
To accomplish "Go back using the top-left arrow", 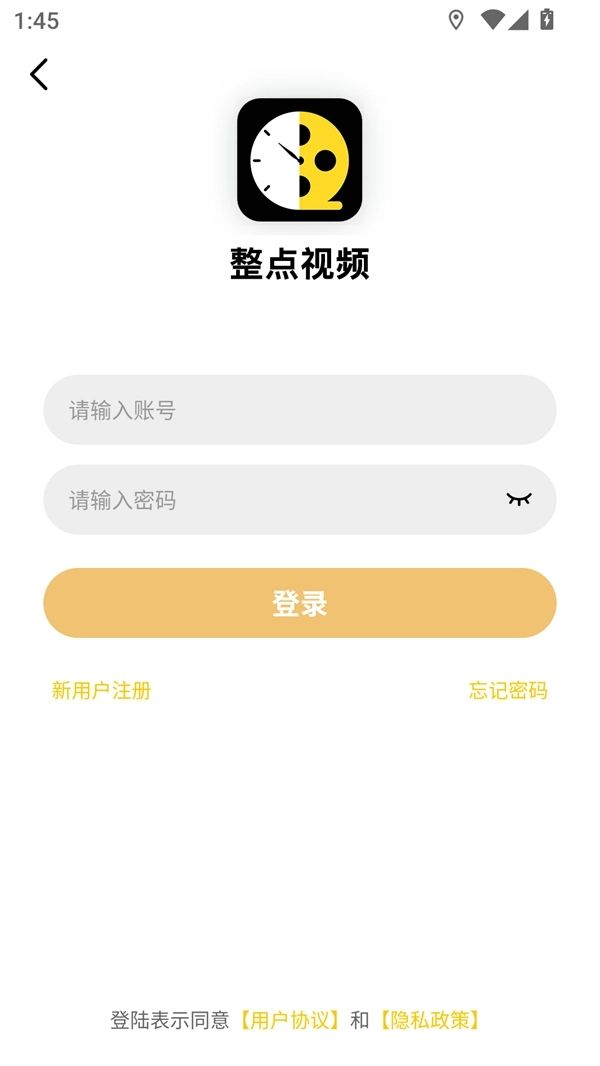I will 39,74.
